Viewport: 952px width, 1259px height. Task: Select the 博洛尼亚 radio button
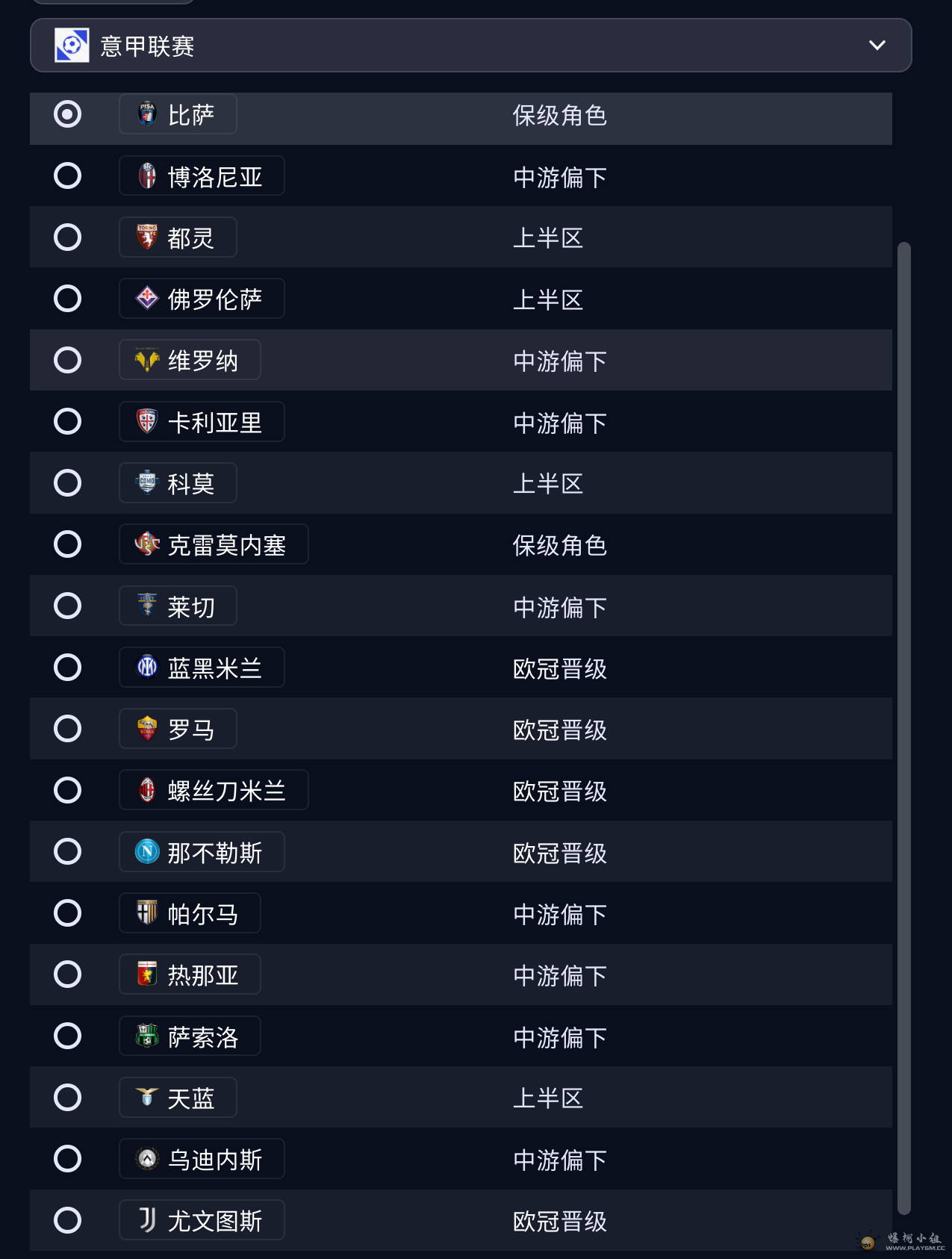[67, 175]
